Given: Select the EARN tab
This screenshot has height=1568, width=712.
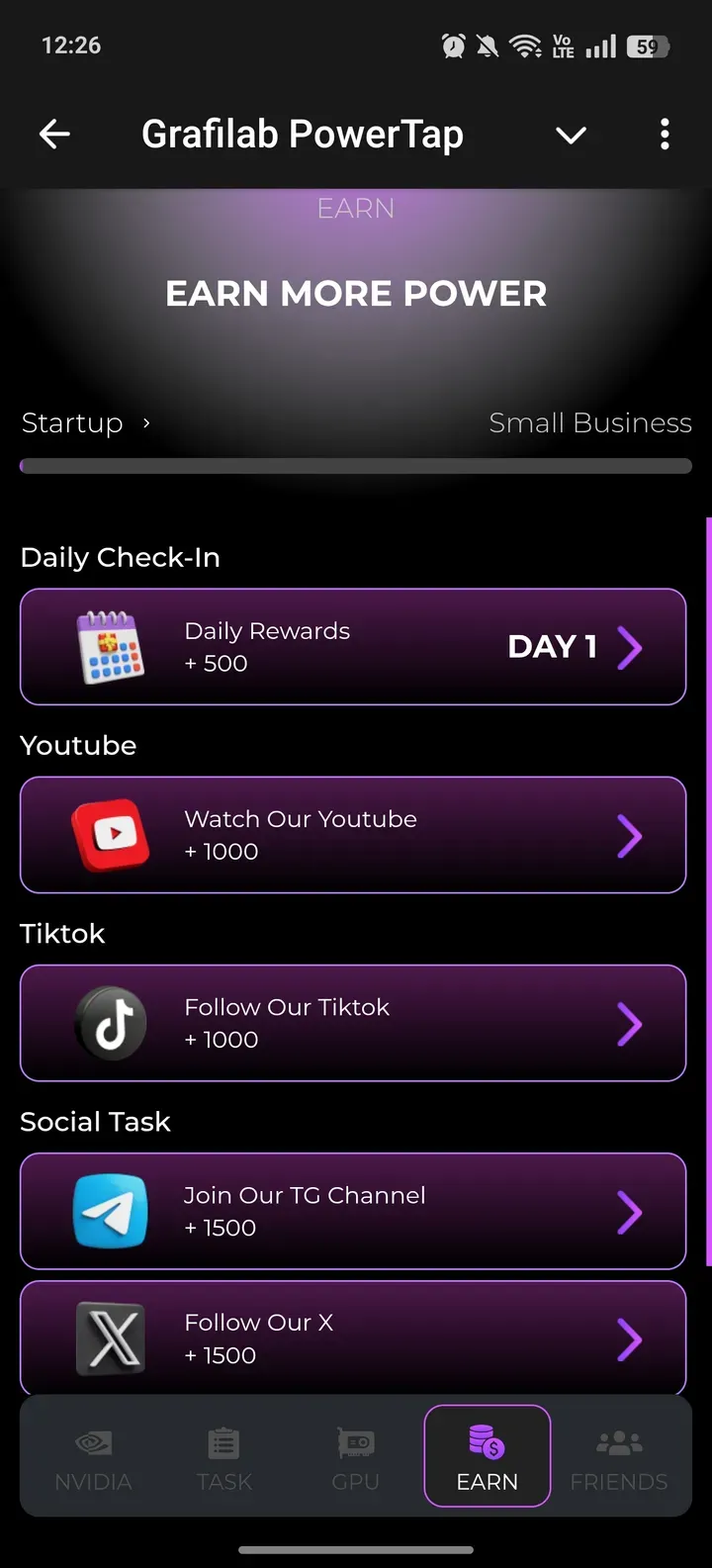Looking at the screenshot, I should point(488,1457).
